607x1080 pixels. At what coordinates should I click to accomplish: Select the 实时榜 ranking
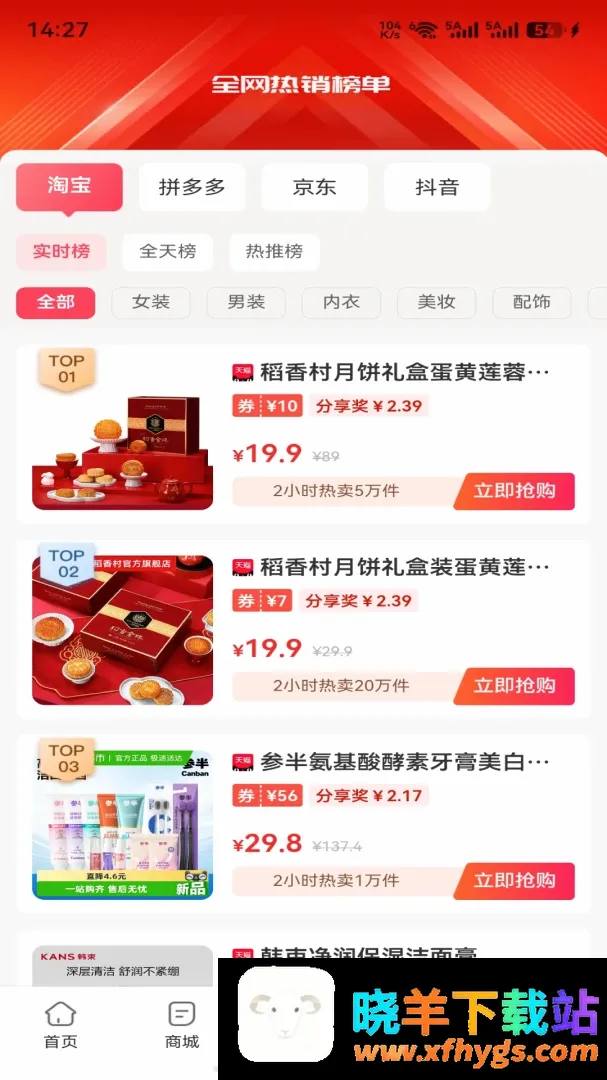(61, 252)
